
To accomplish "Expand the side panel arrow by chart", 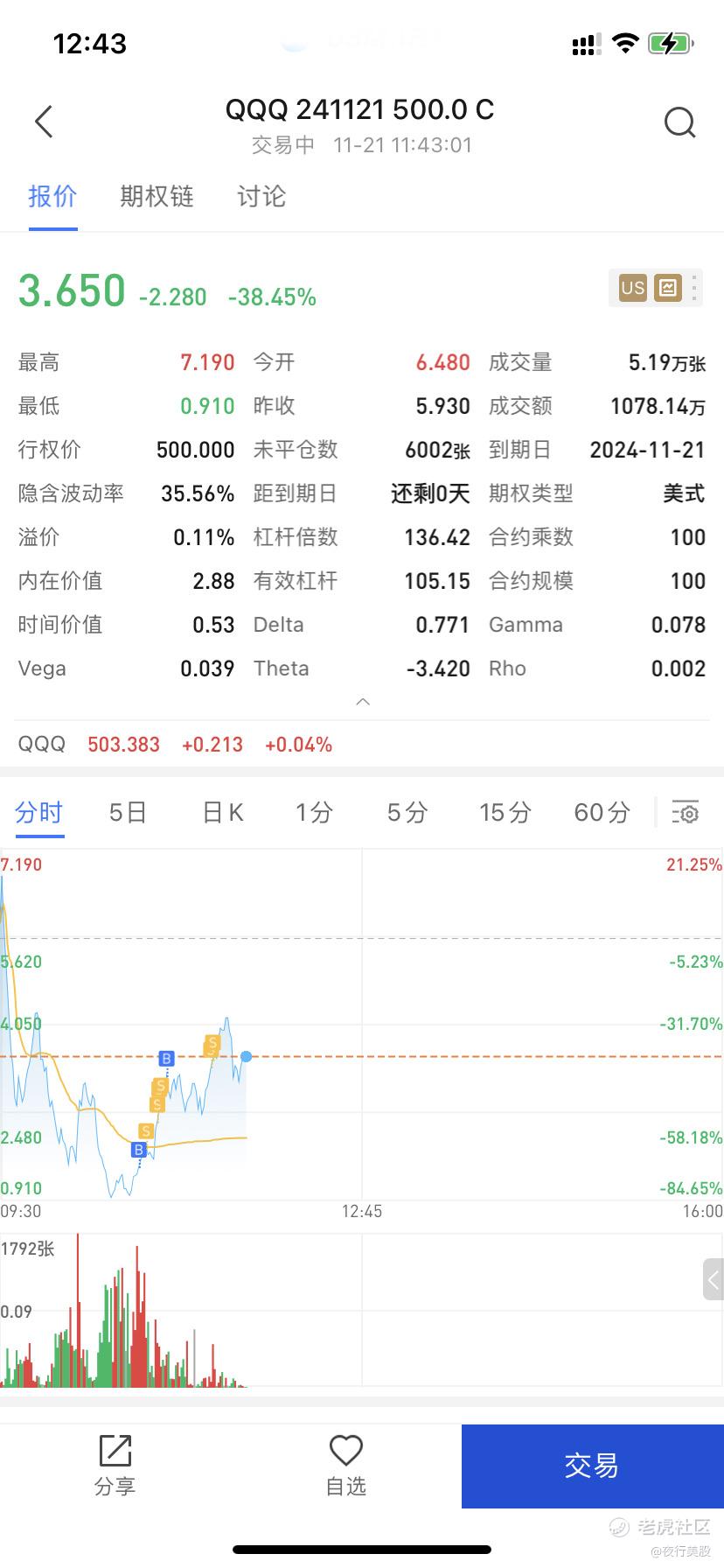I will point(713,1280).
